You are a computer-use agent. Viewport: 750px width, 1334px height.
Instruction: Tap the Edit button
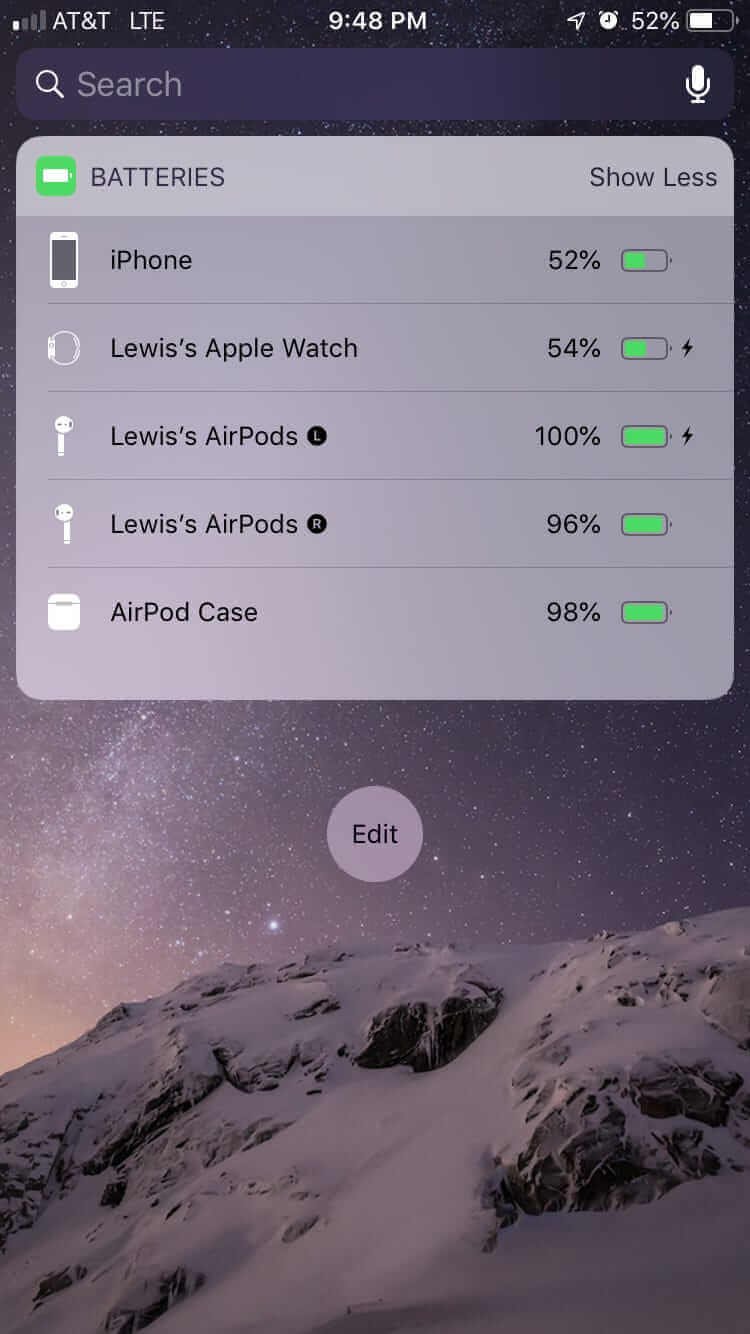tap(375, 834)
